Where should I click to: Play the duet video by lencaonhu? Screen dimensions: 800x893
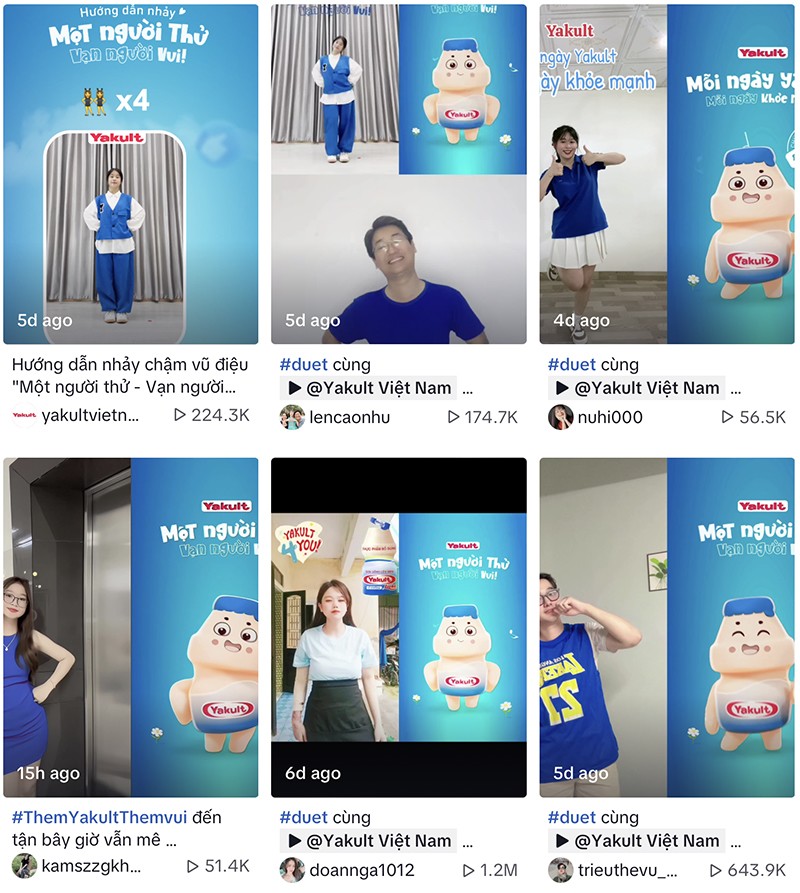pos(398,175)
